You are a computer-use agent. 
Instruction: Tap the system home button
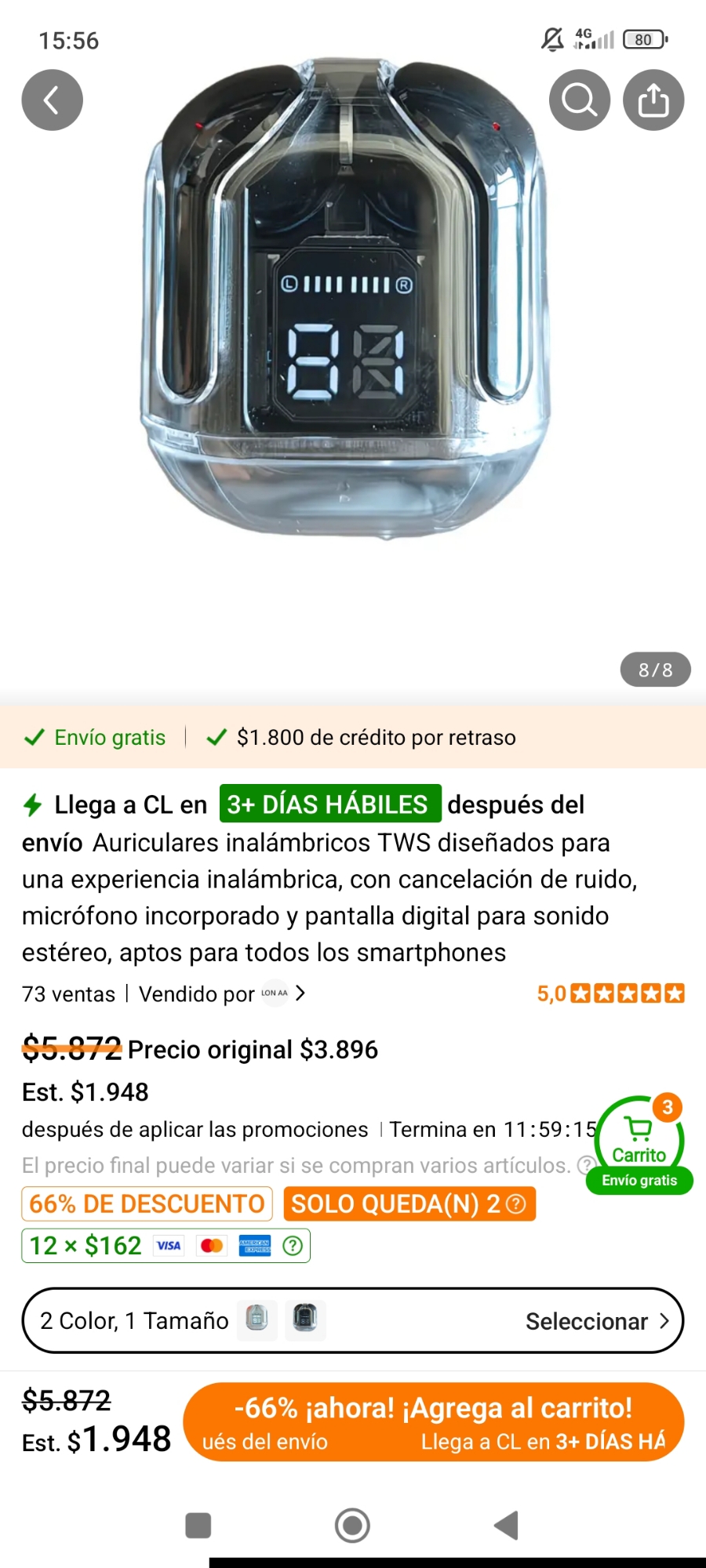352,1526
